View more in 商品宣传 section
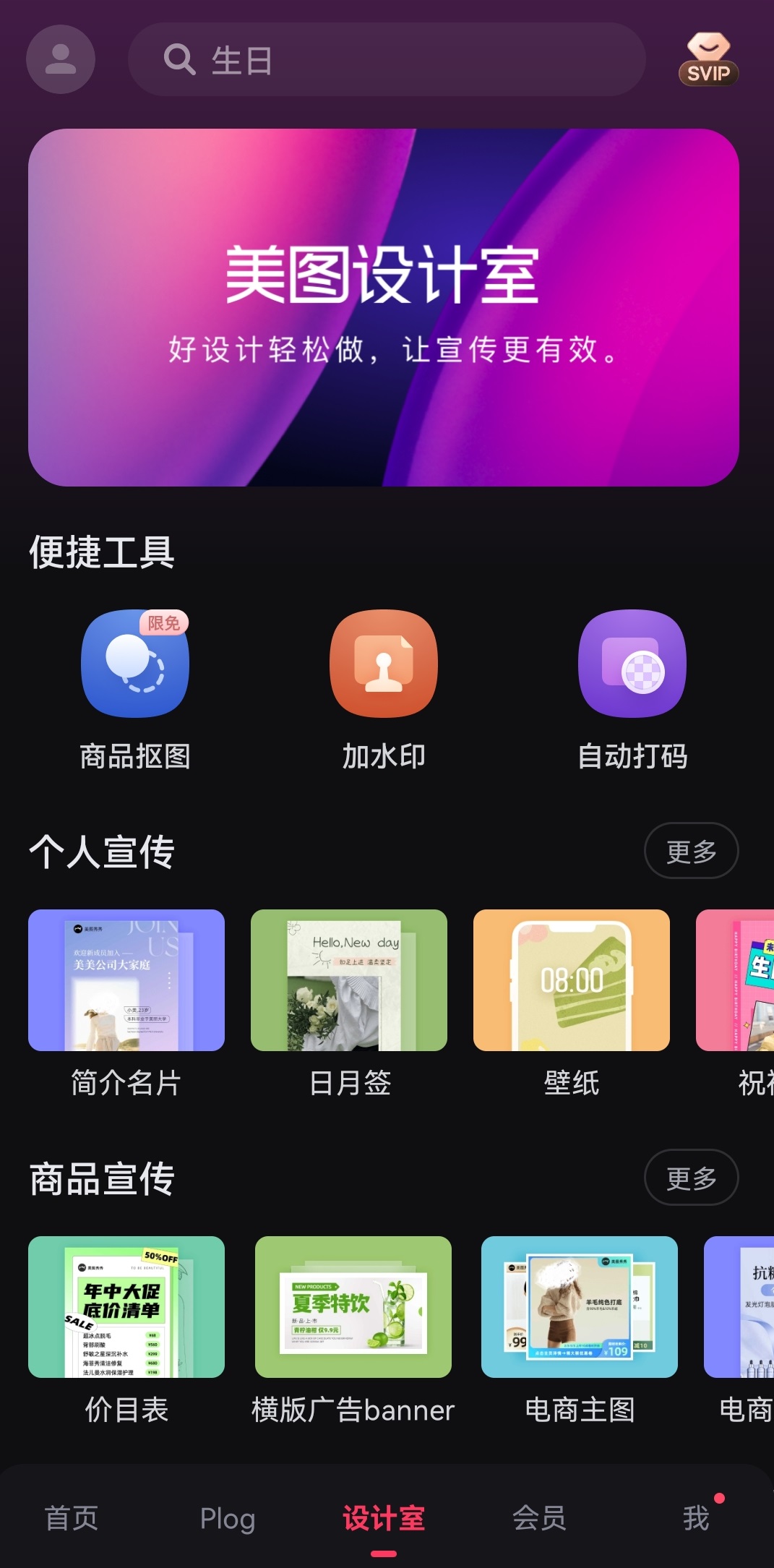This screenshot has width=774, height=1568. coord(690,1178)
